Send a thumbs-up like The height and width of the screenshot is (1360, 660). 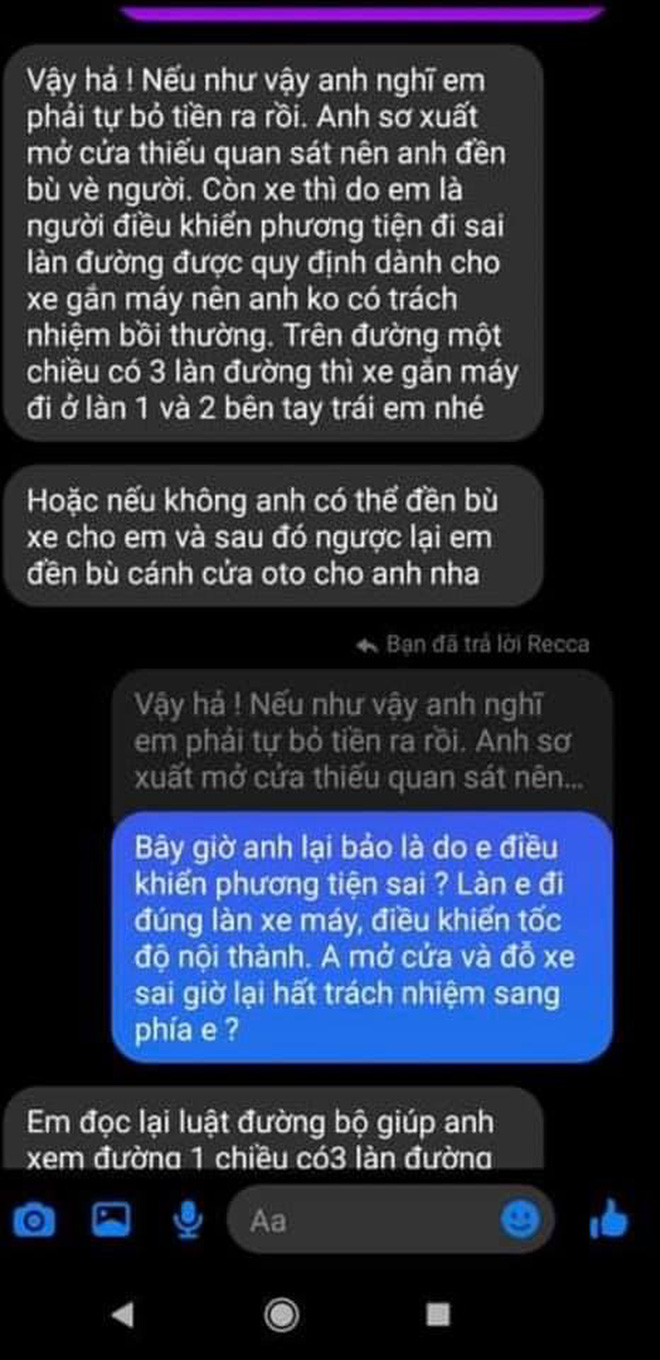[x=609, y=1220]
